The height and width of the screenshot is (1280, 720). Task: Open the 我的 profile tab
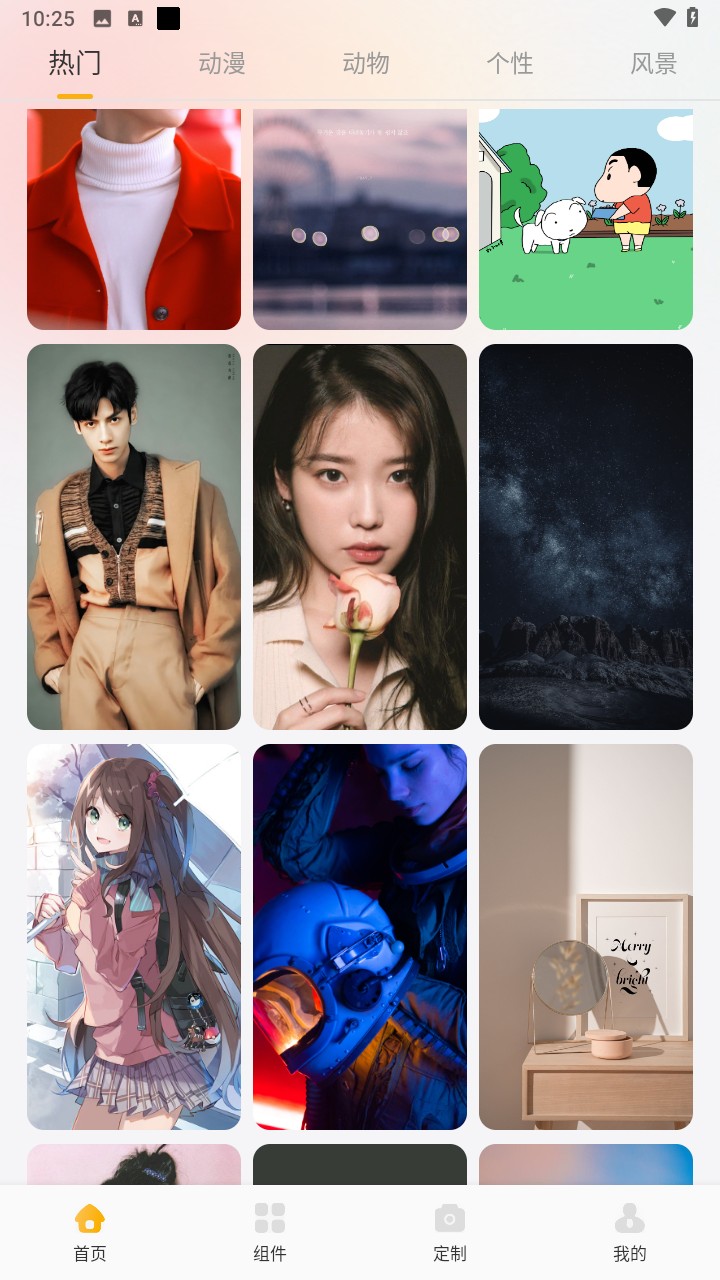[x=630, y=1232]
